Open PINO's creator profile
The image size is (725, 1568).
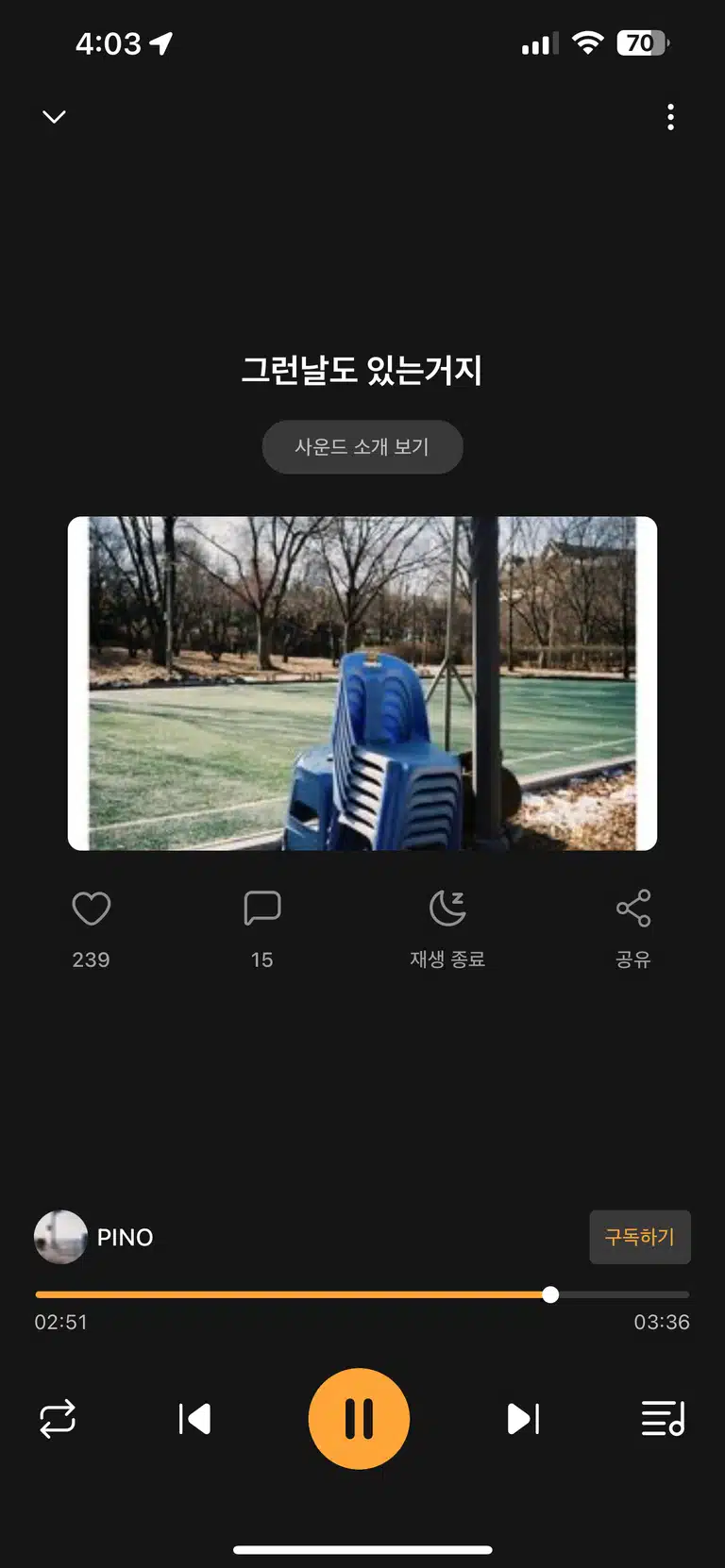point(93,1237)
